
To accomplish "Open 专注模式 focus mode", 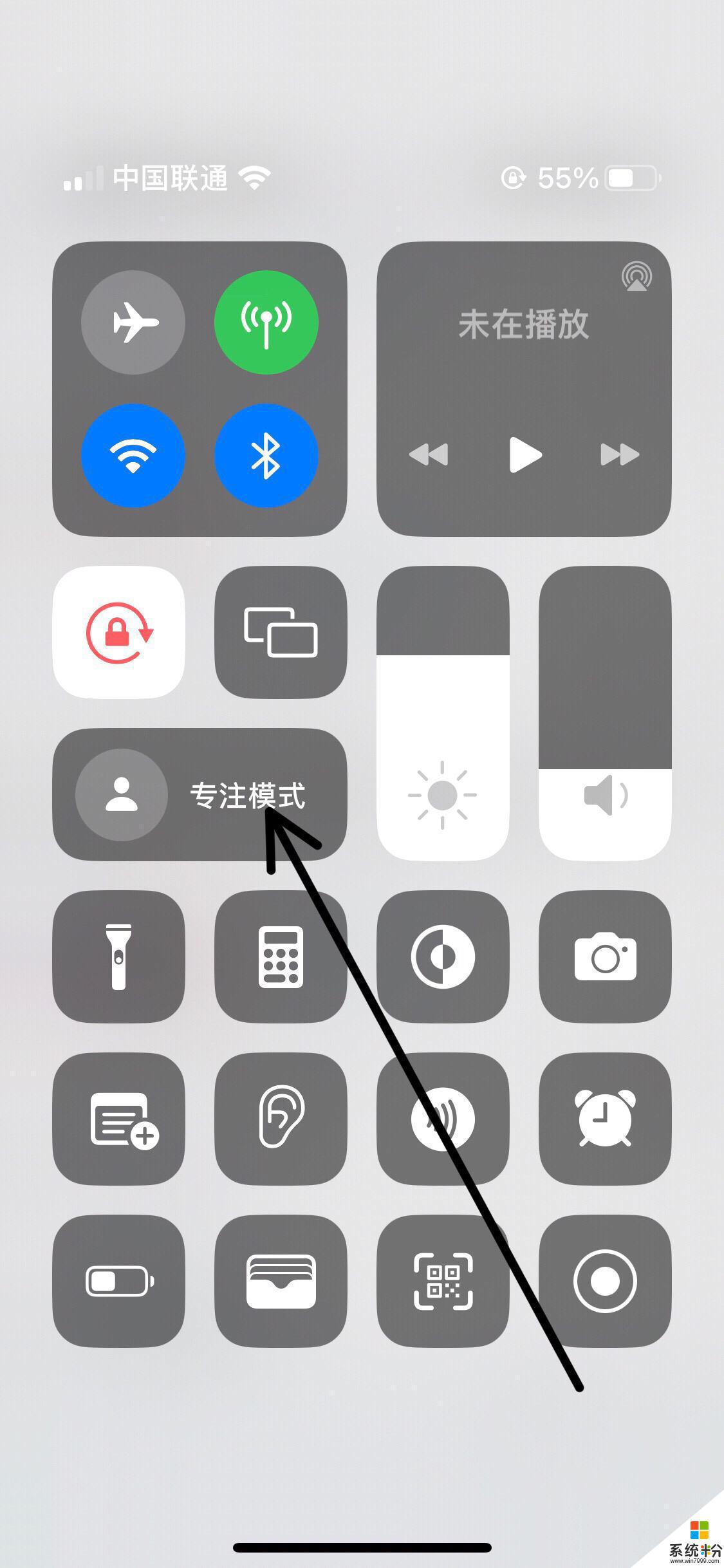I will click(200, 795).
